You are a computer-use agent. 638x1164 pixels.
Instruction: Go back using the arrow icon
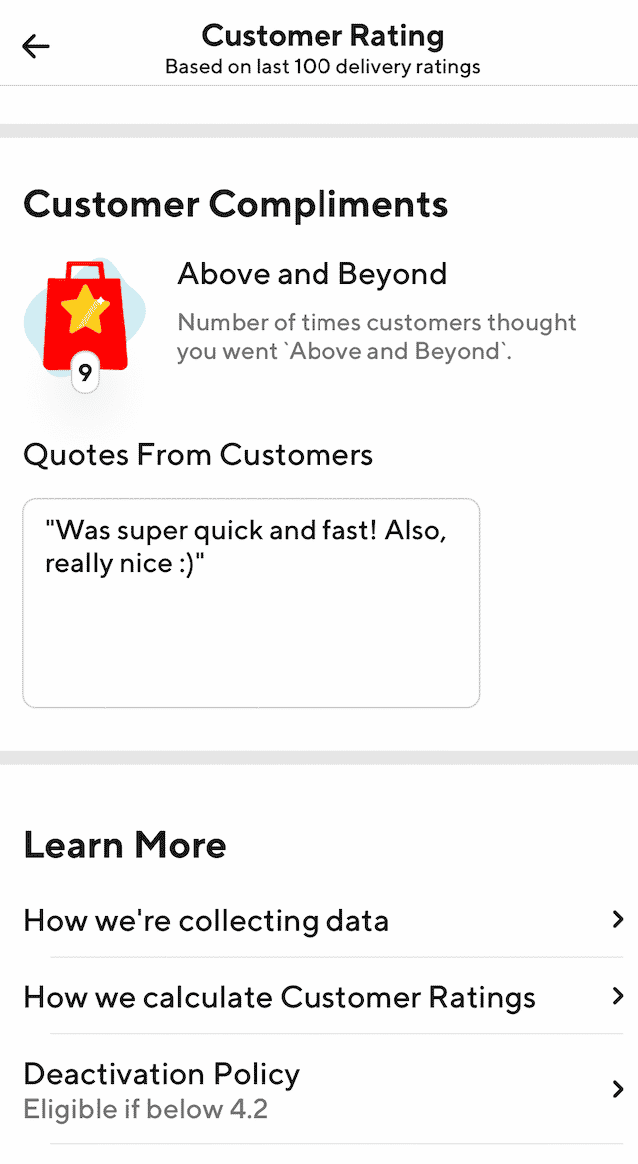[x=36, y=47]
